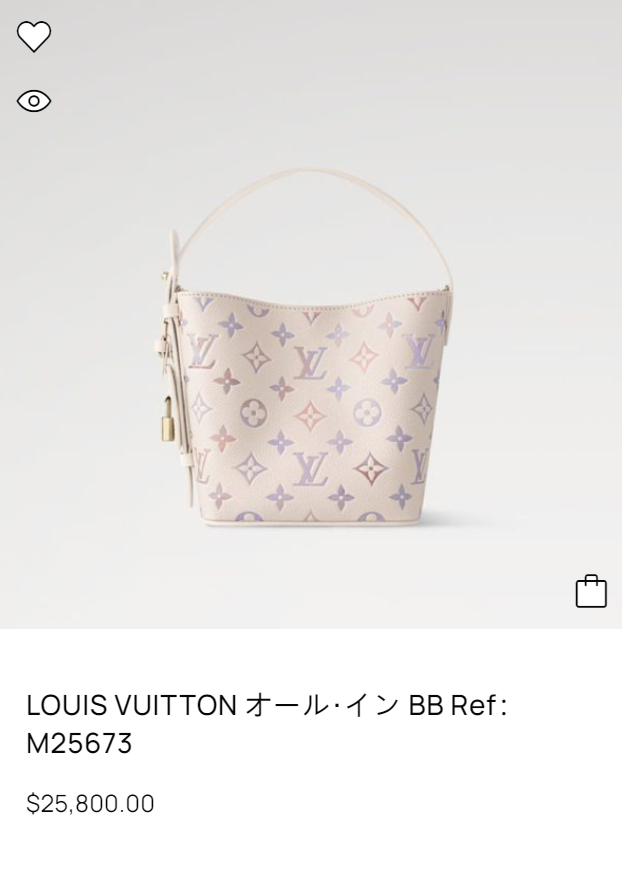The image size is (622, 881).
Task: Add M25673 to the shopping bag
Action: [591, 591]
